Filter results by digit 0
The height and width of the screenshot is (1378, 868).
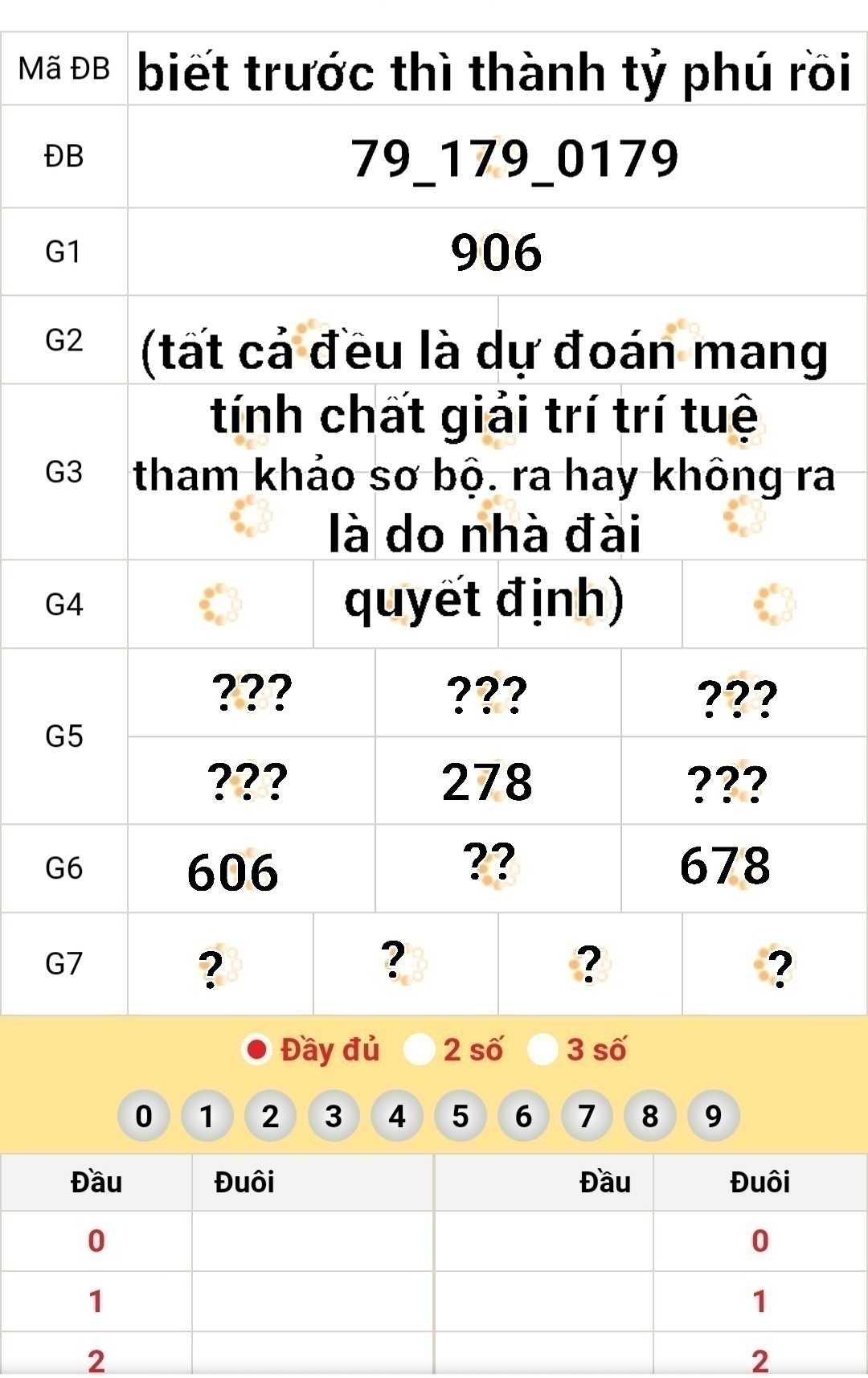click(x=144, y=1117)
